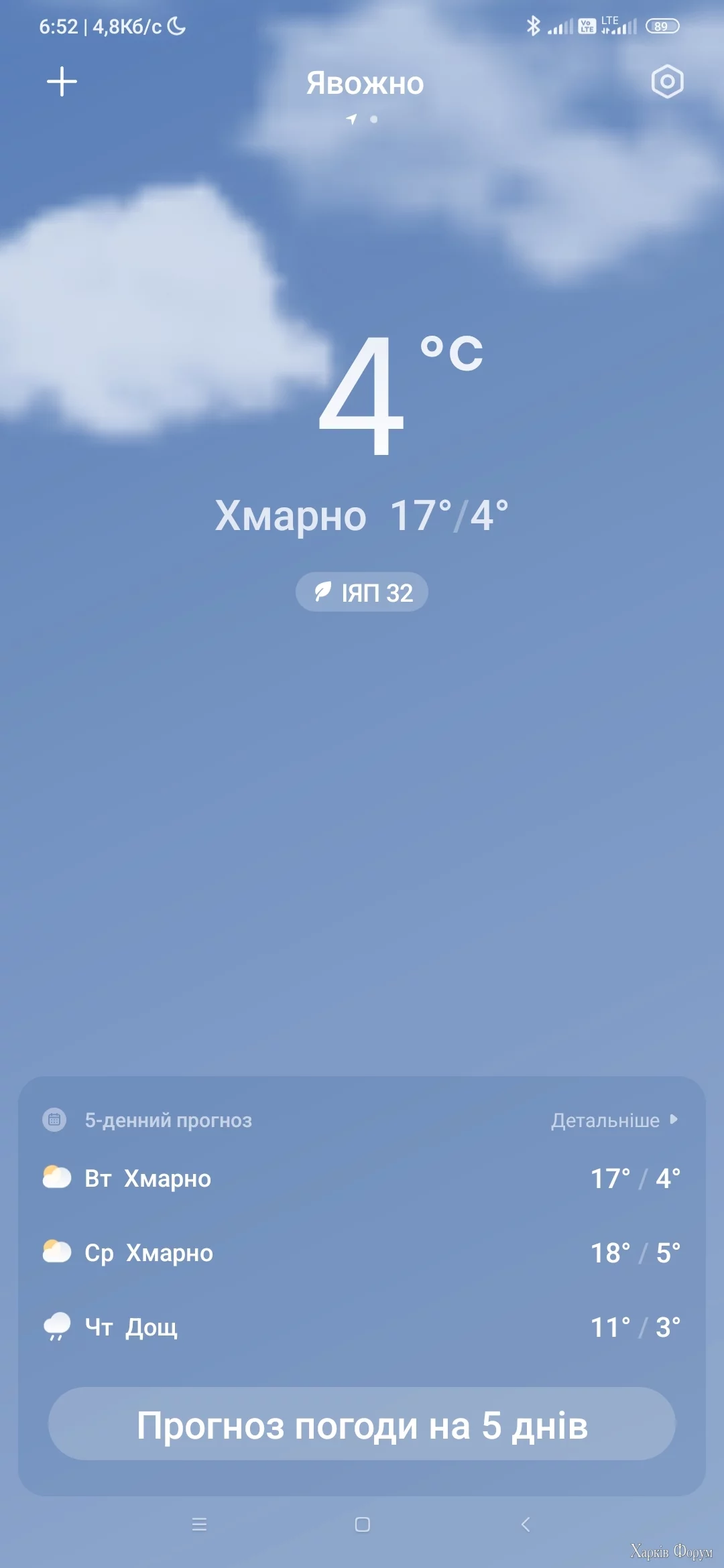This screenshot has width=724, height=1568.
Task: Go back using the system back arrow
Action: point(526,1524)
